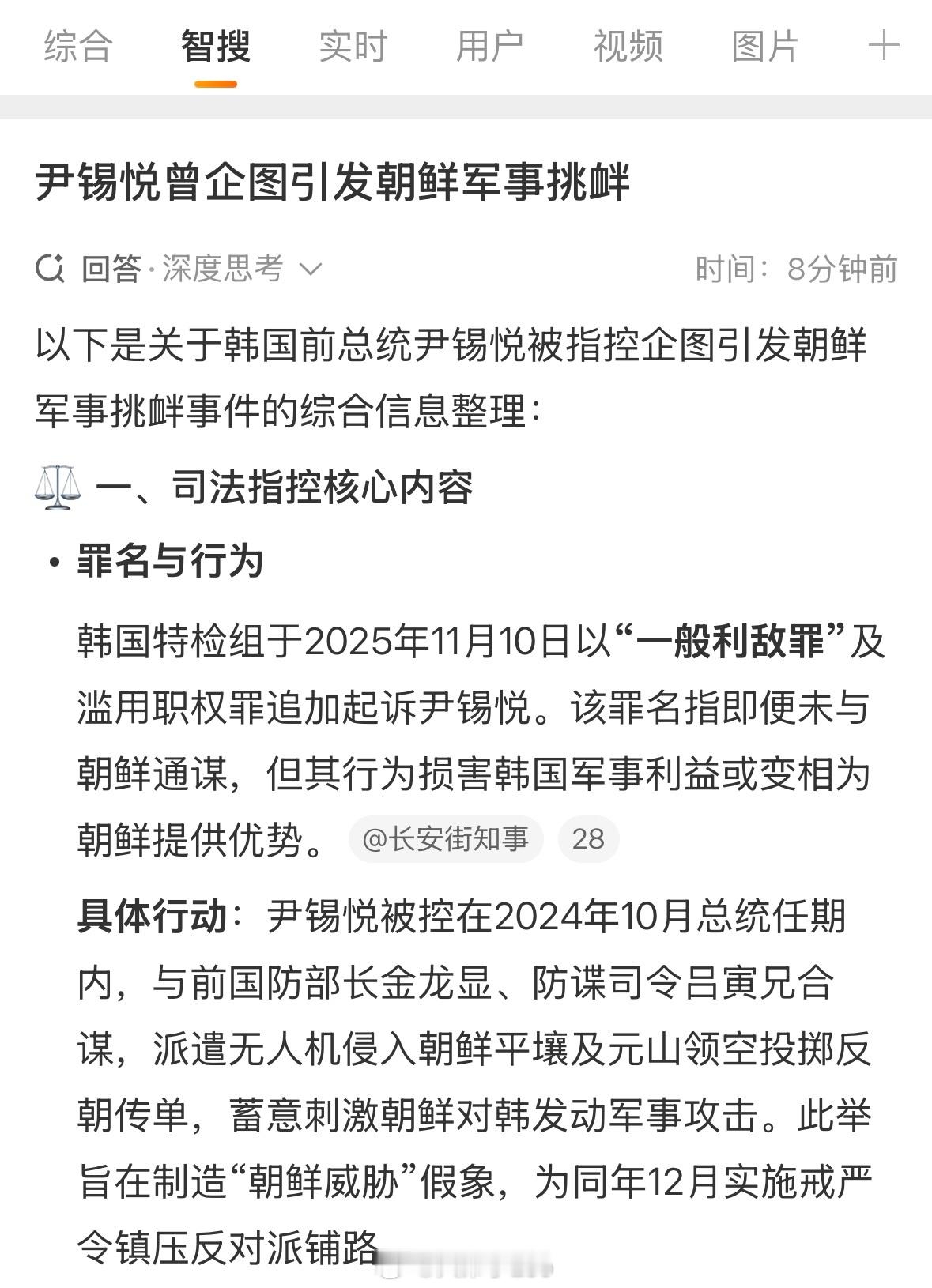Open the @长安街知事 profile link
Viewport: 932px width, 1288px height.
[447, 841]
